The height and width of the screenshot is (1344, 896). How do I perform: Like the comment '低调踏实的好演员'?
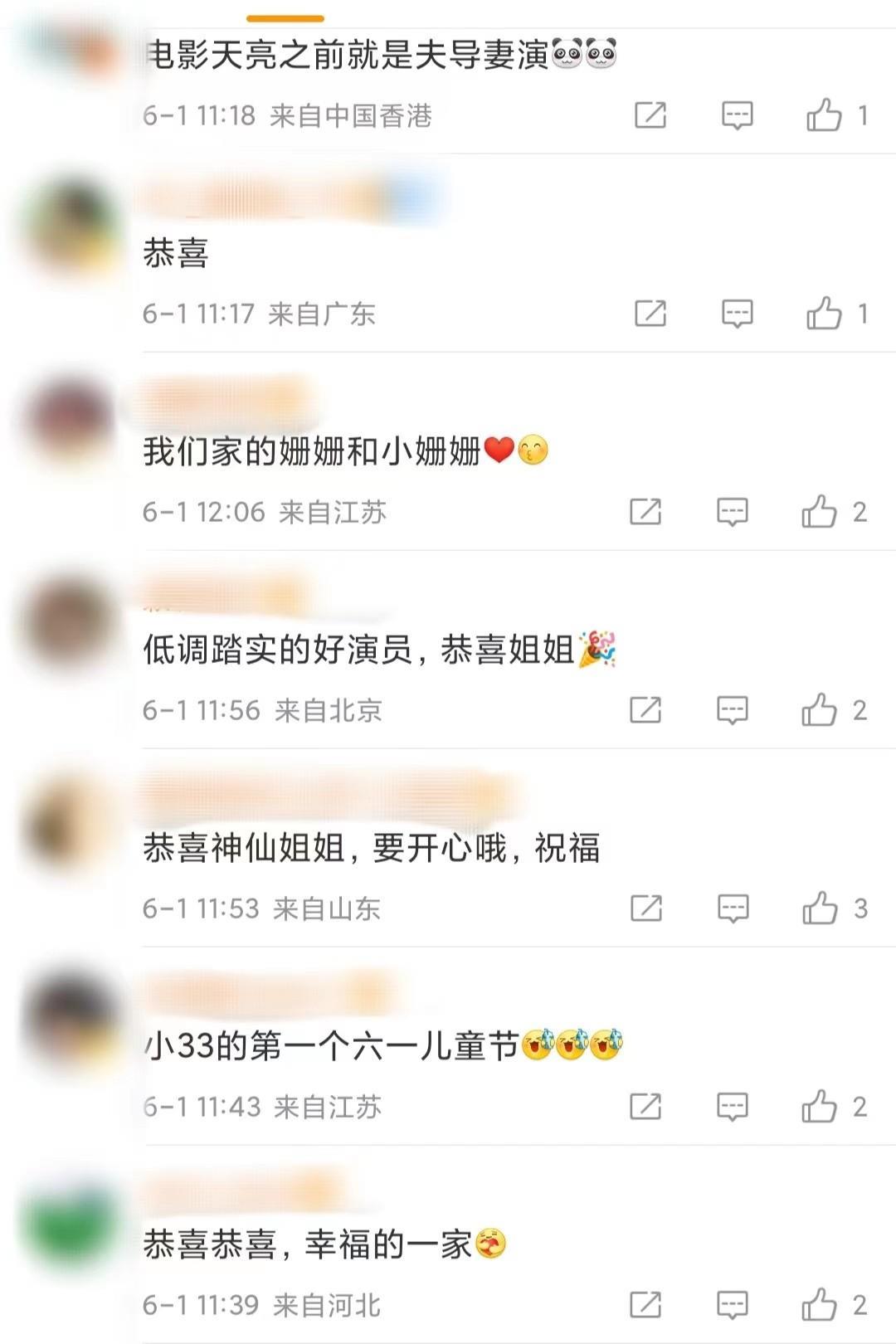(819, 710)
